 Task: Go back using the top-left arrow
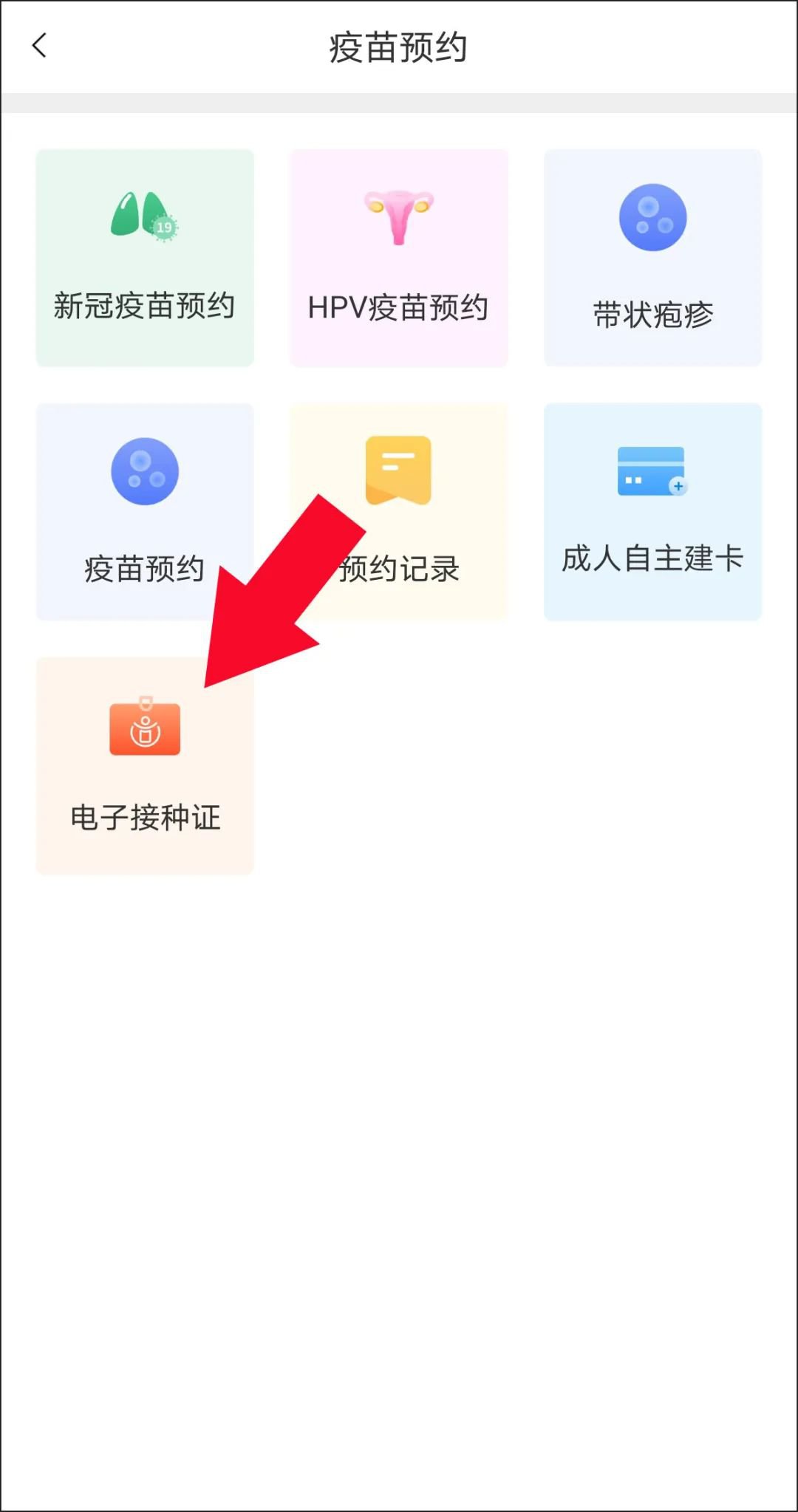pos(40,46)
